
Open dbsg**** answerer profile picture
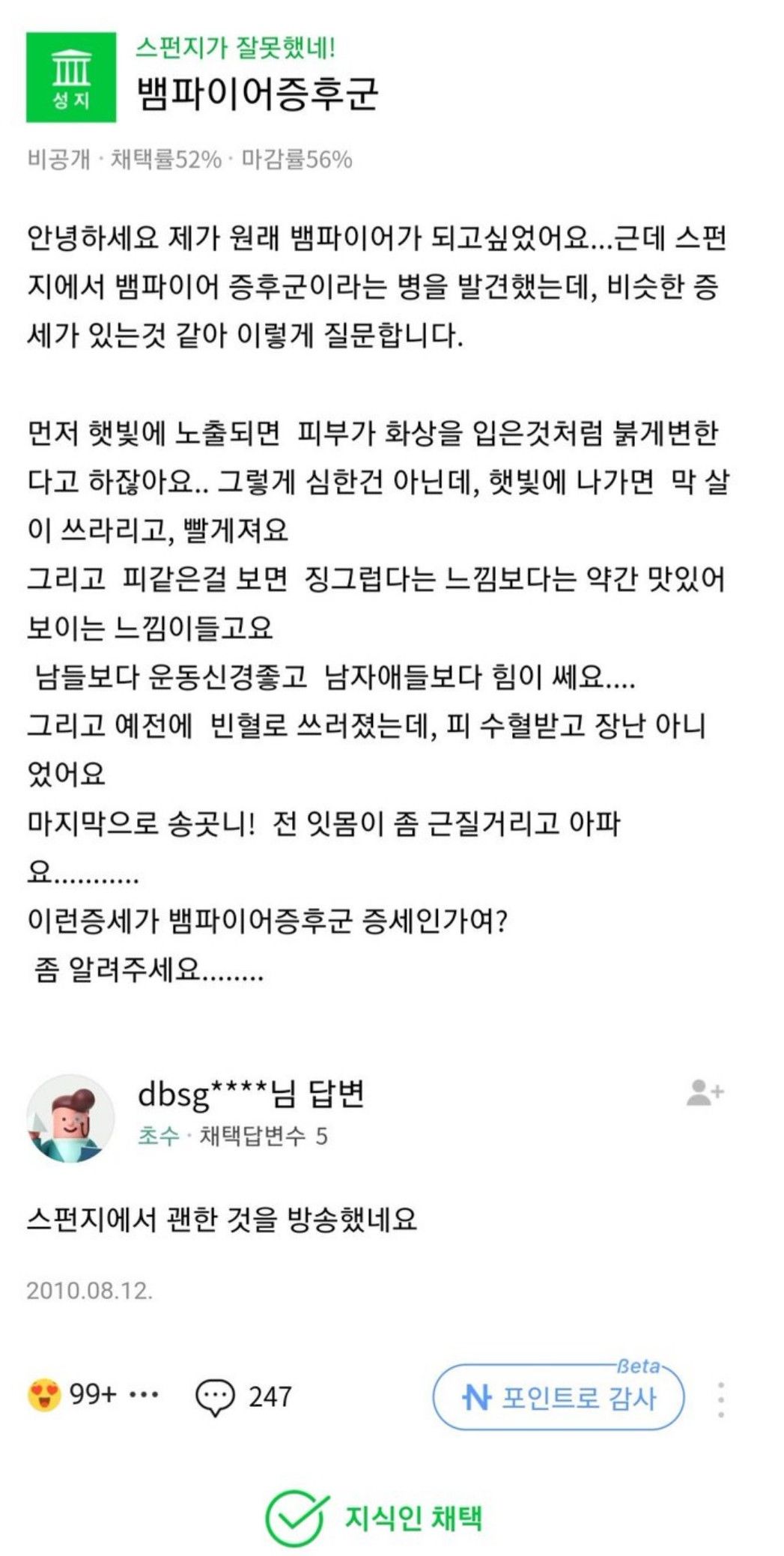[70, 1118]
